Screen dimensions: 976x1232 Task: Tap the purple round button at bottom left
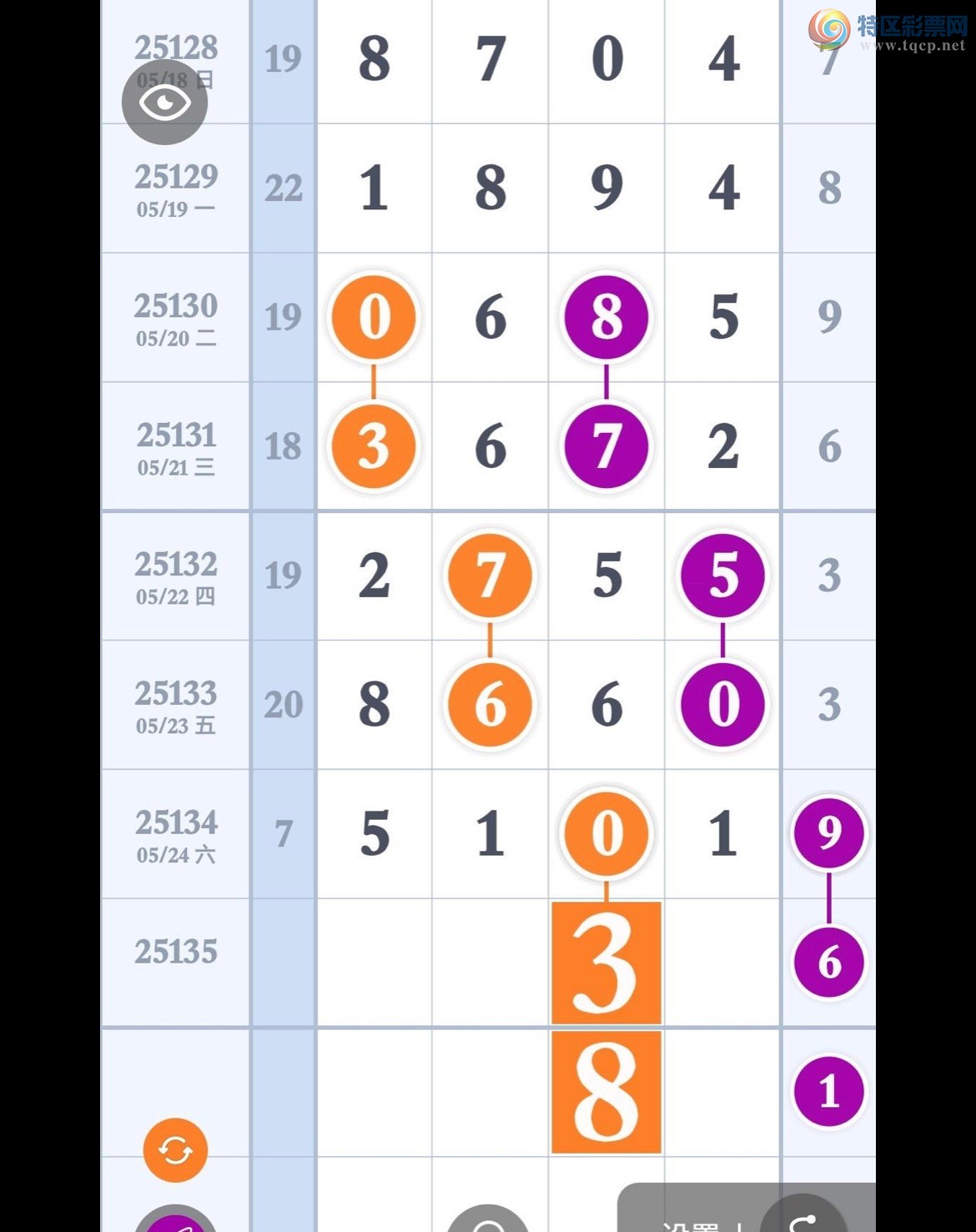coord(176,1223)
